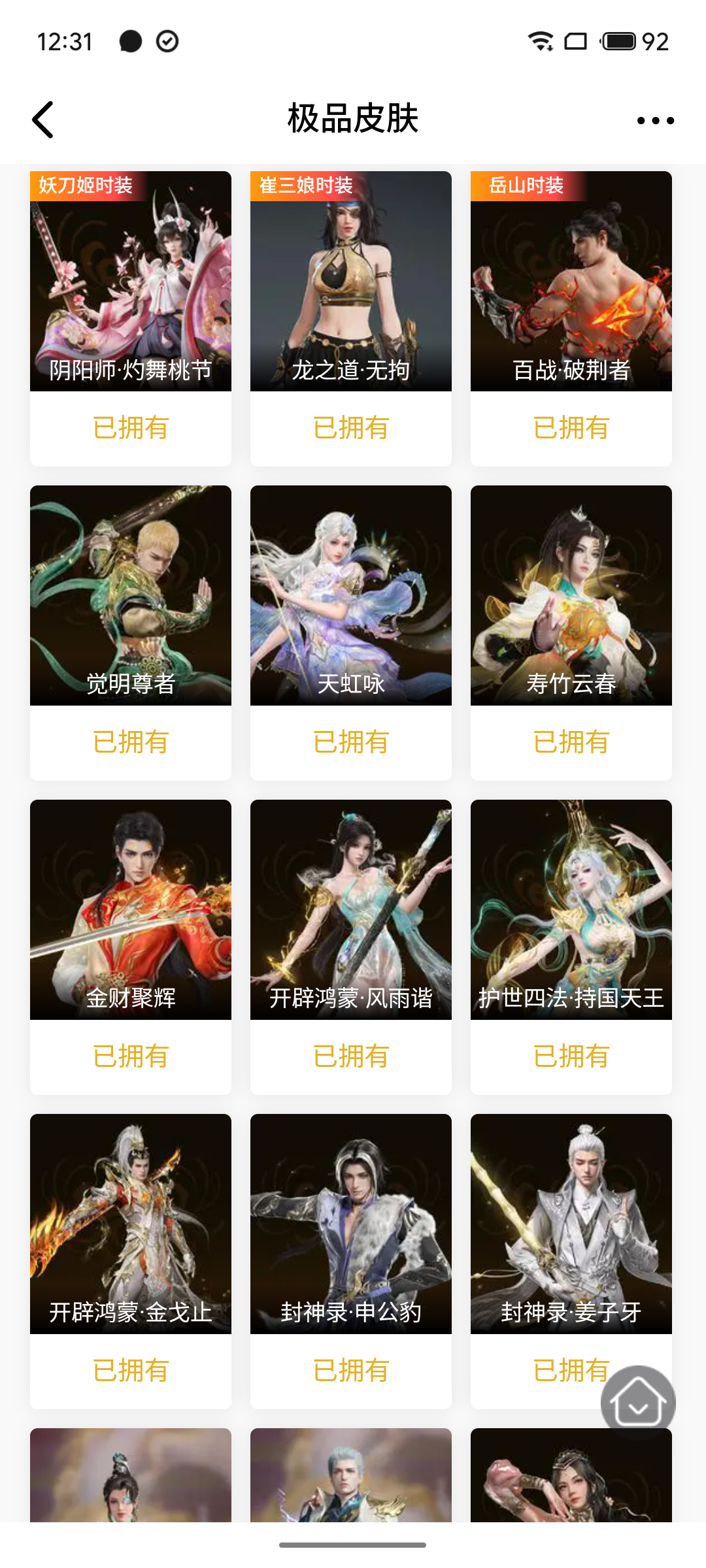The width and height of the screenshot is (706, 1568).
Task: Tap the 封神录·姜子牙 skin image
Action: pyautogui.click(x=571, y=1224)
